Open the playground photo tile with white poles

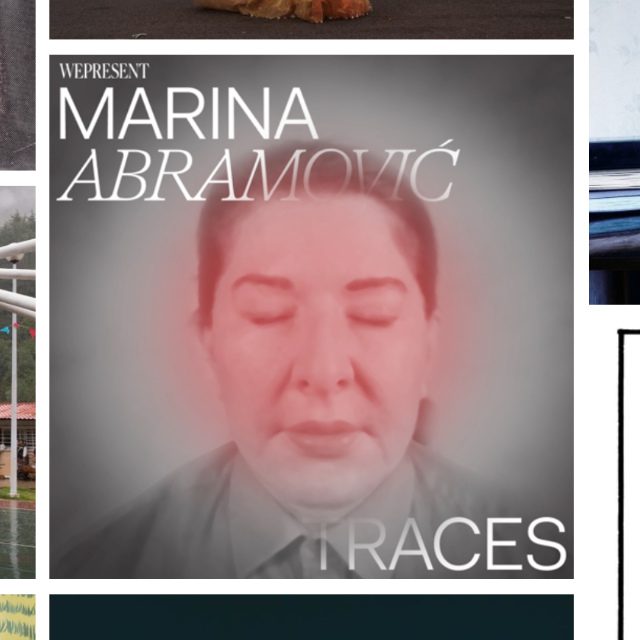(x=17, y=380)
